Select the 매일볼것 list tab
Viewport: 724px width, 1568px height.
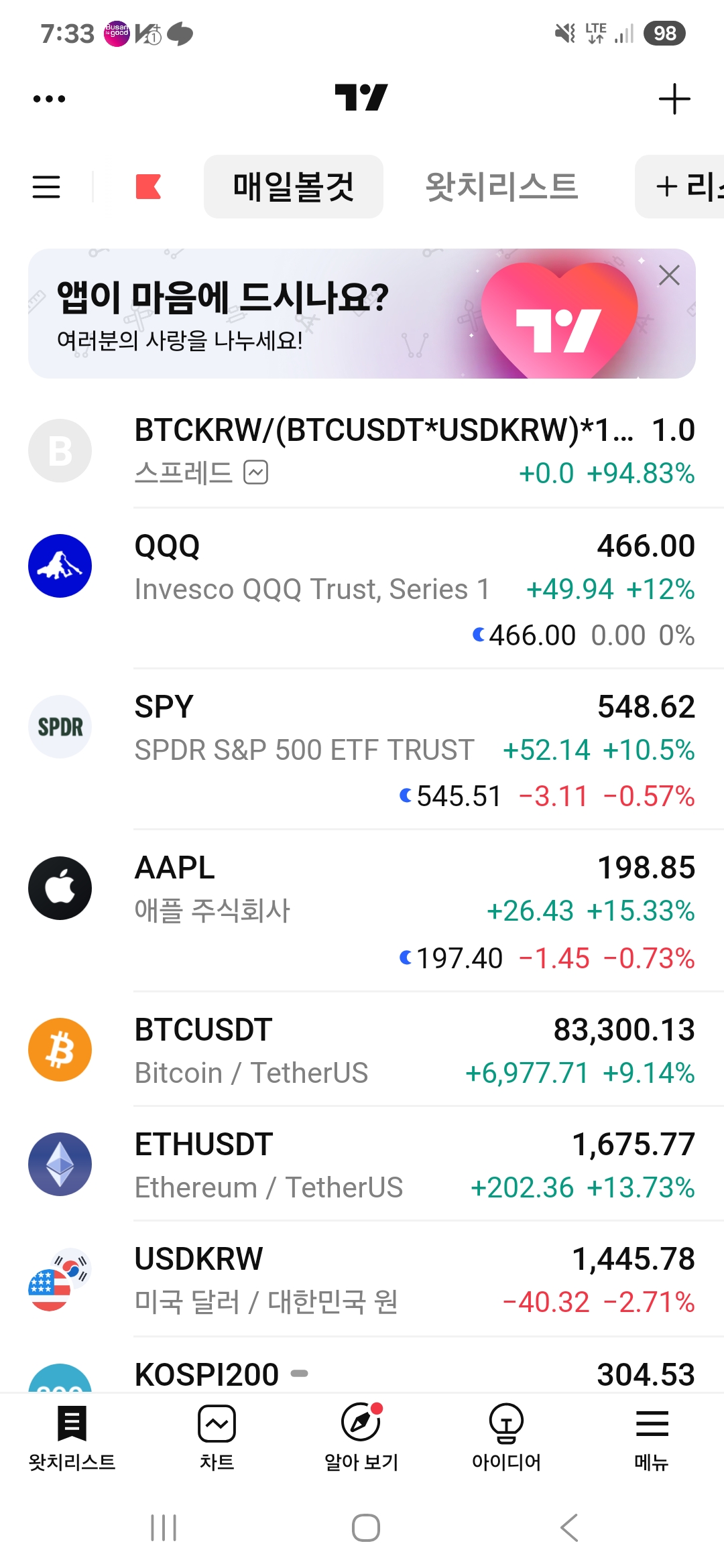pyautogui.click(x=294, y=187)
